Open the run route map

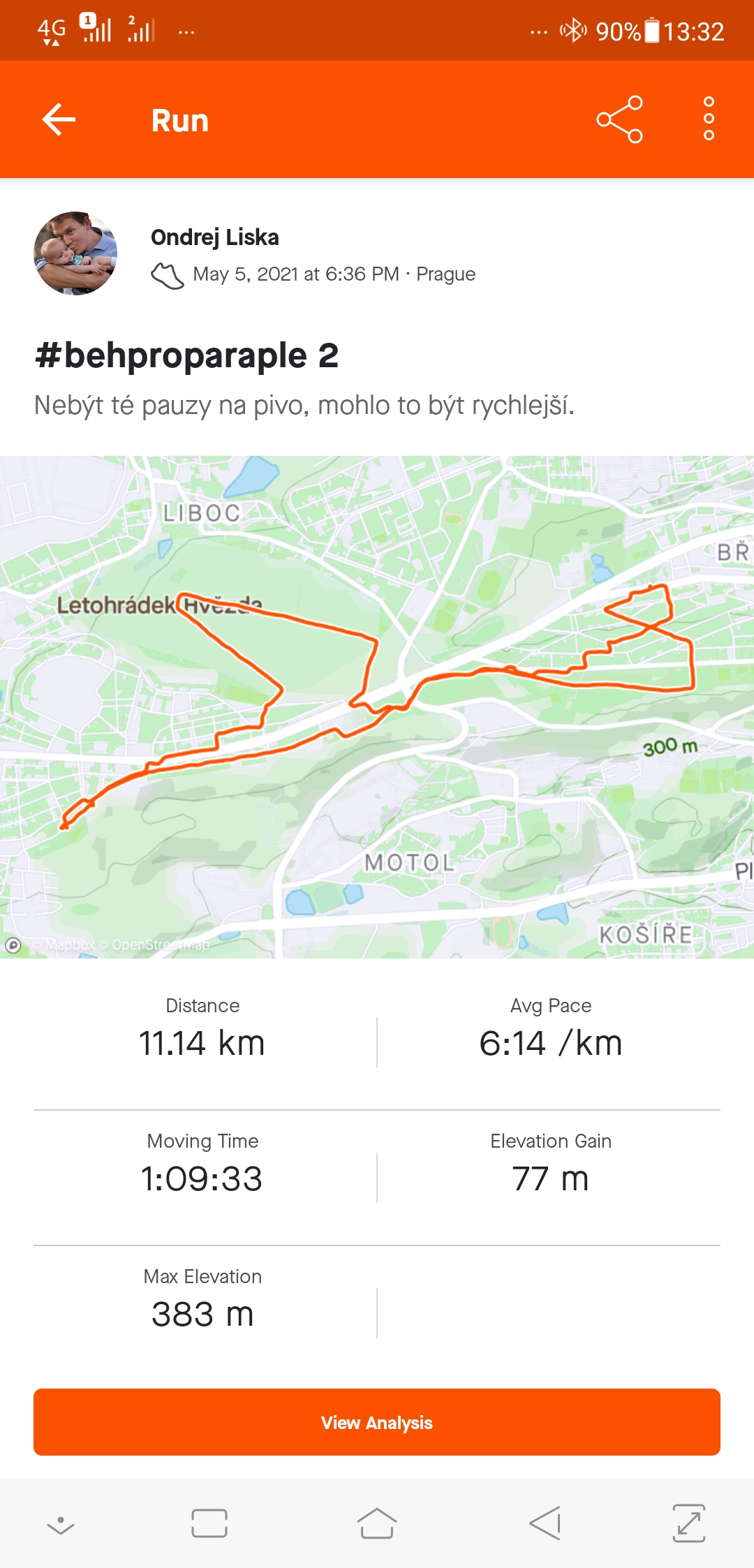point(377,707)
